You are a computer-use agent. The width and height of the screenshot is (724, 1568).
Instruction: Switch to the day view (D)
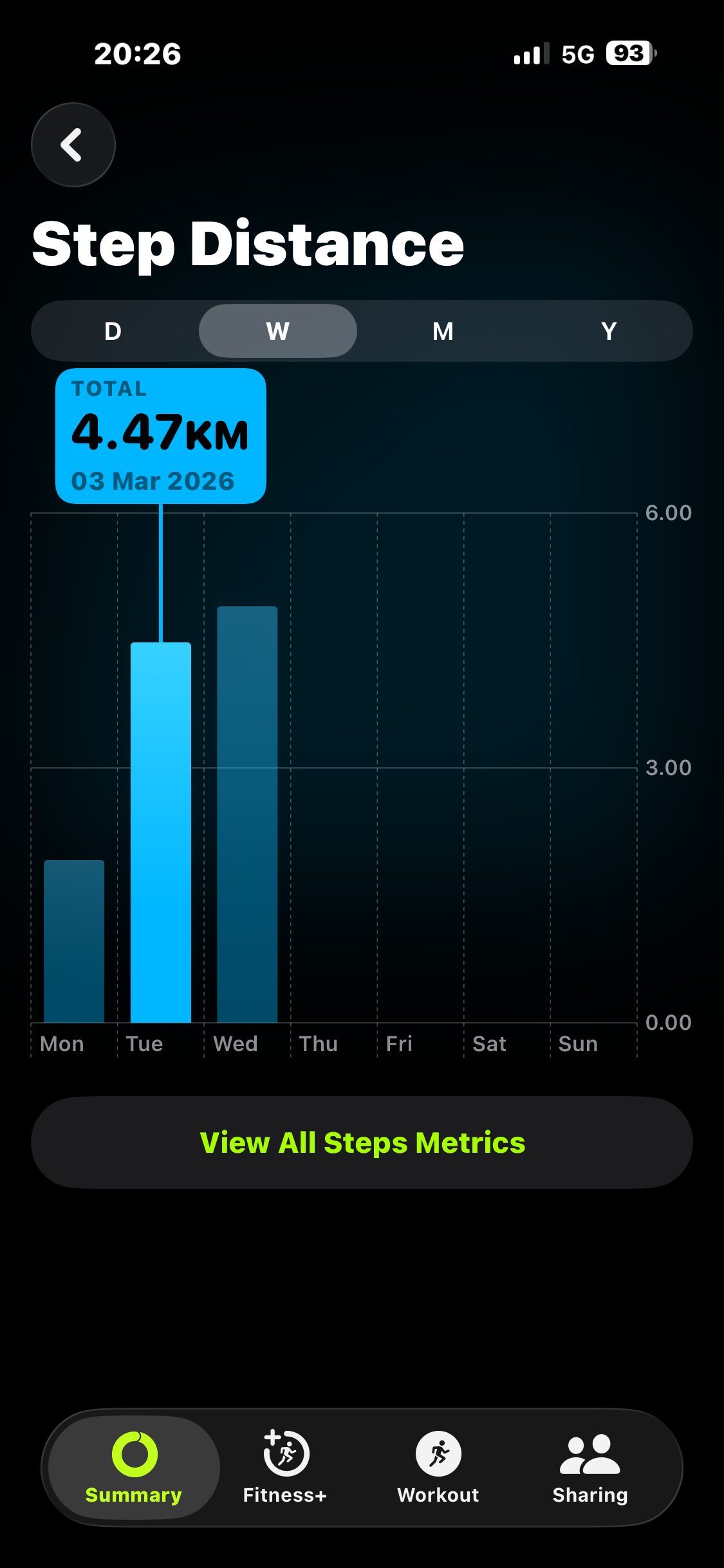tap(113, 331)
